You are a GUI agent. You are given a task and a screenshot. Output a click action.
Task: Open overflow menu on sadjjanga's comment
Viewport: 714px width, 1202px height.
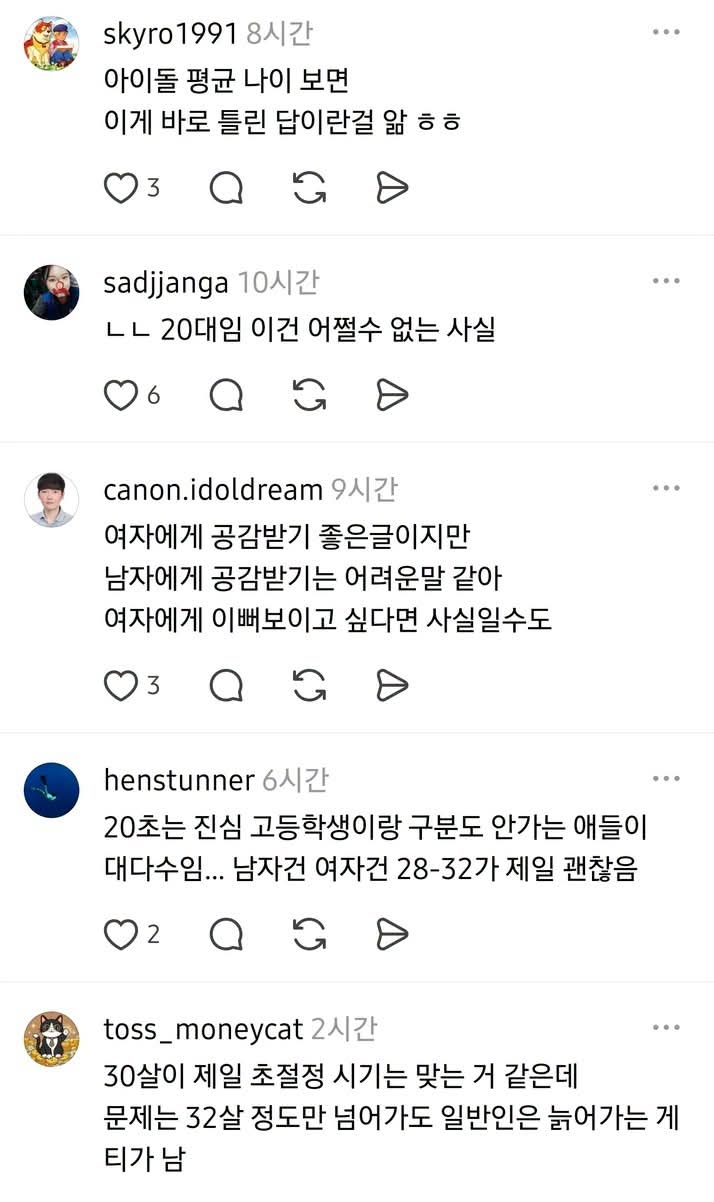[666, 281]
